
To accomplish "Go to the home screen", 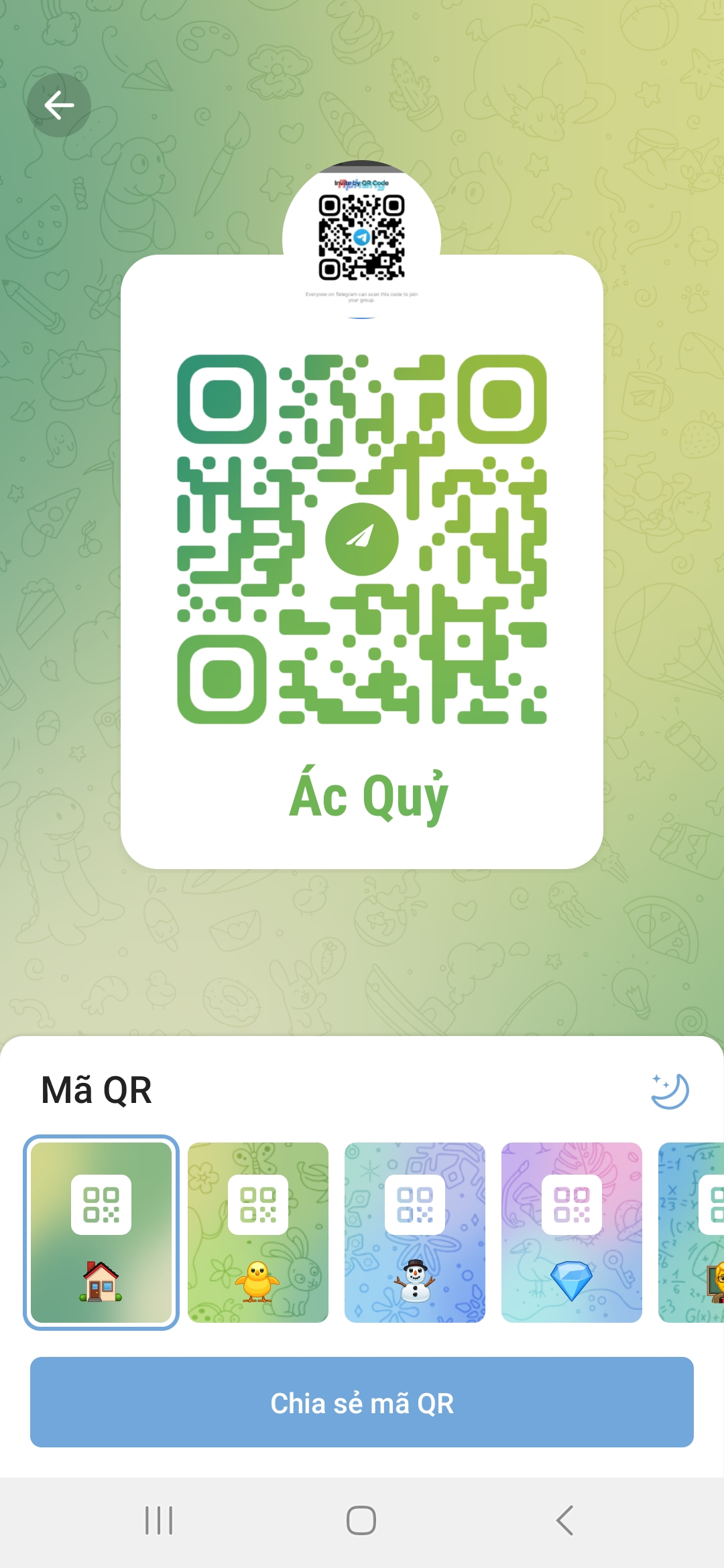I will pos(361,1520).
